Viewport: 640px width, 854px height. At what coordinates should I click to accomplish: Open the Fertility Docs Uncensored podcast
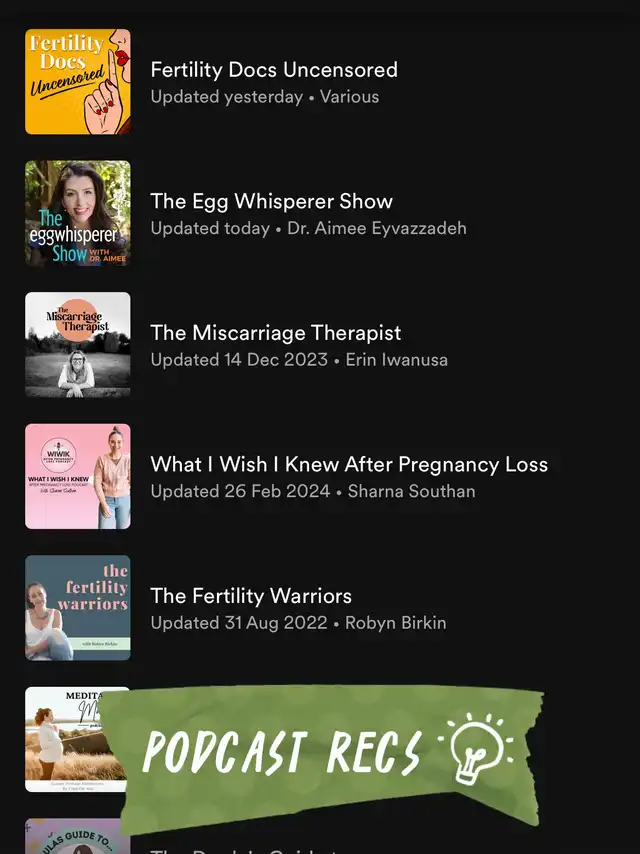pyautogui.click(x=273, y=70)
